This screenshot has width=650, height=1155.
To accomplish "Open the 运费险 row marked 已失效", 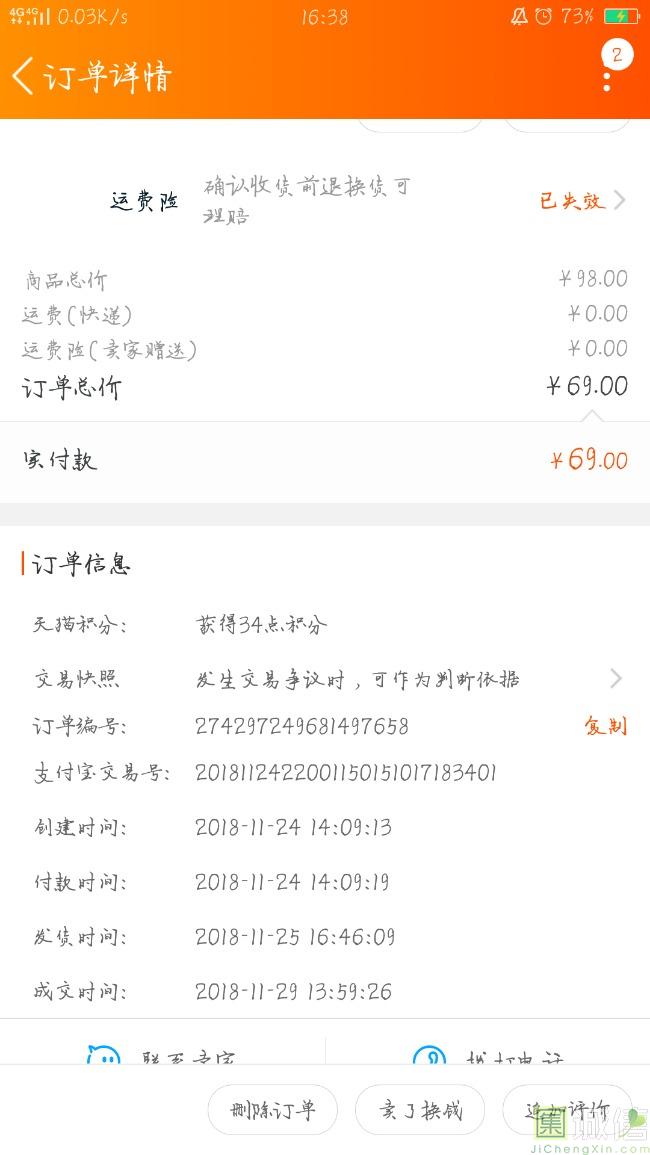I will coord(325,200).
